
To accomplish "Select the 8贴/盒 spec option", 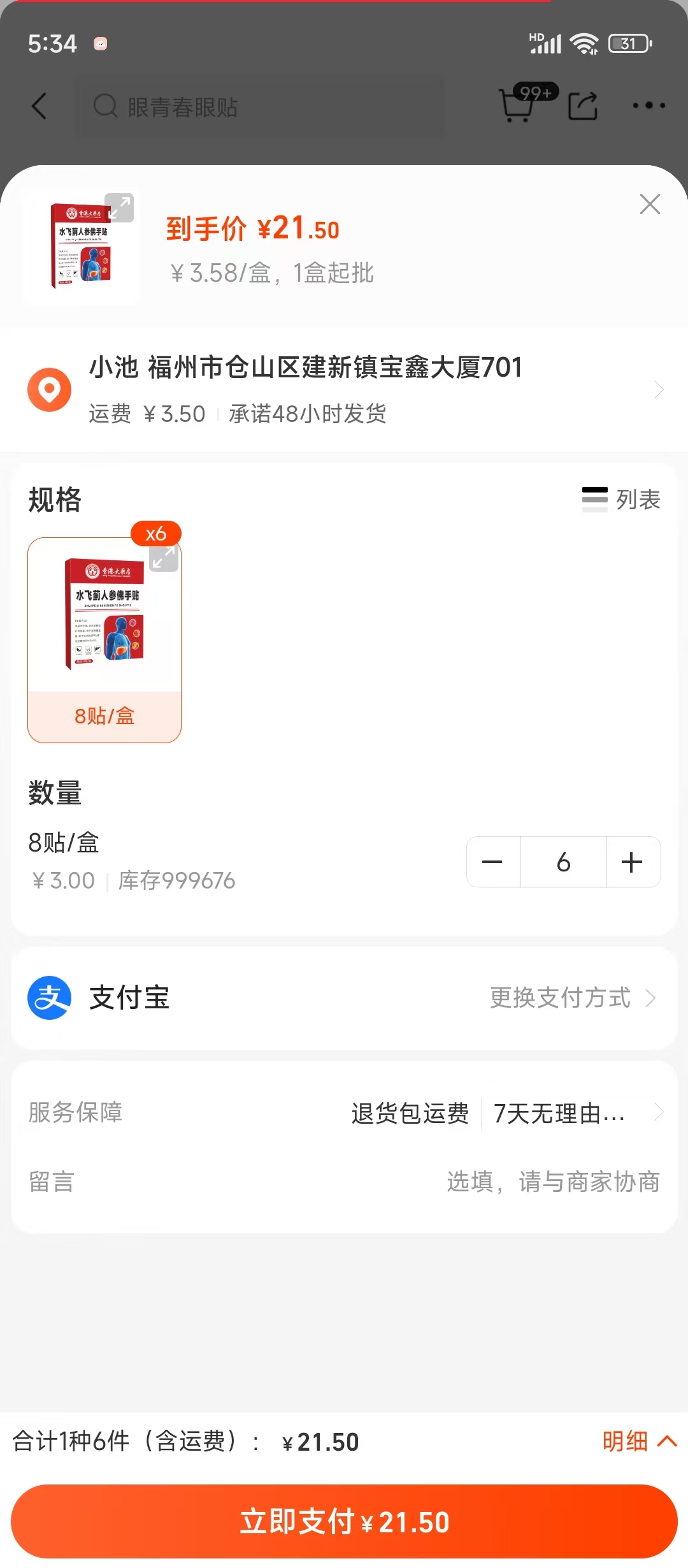I will (x=104, y=640).
